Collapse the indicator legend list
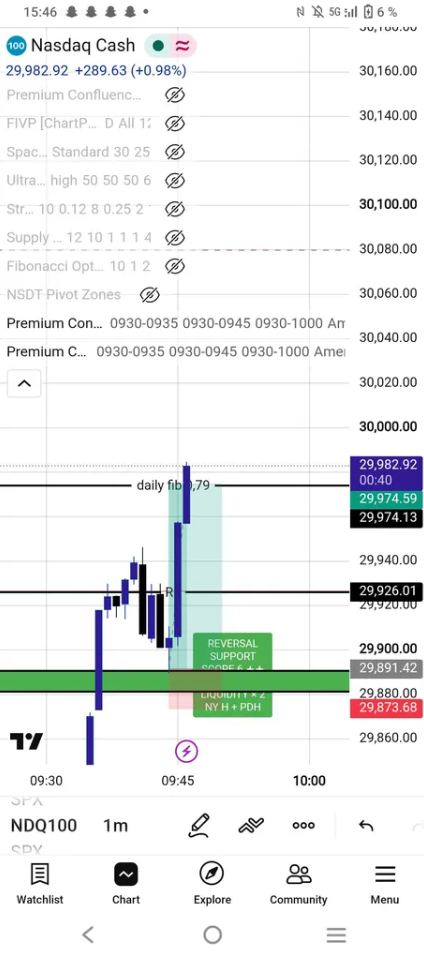The image size is (424, 953). pyautogui.click(x=24, y=384)
